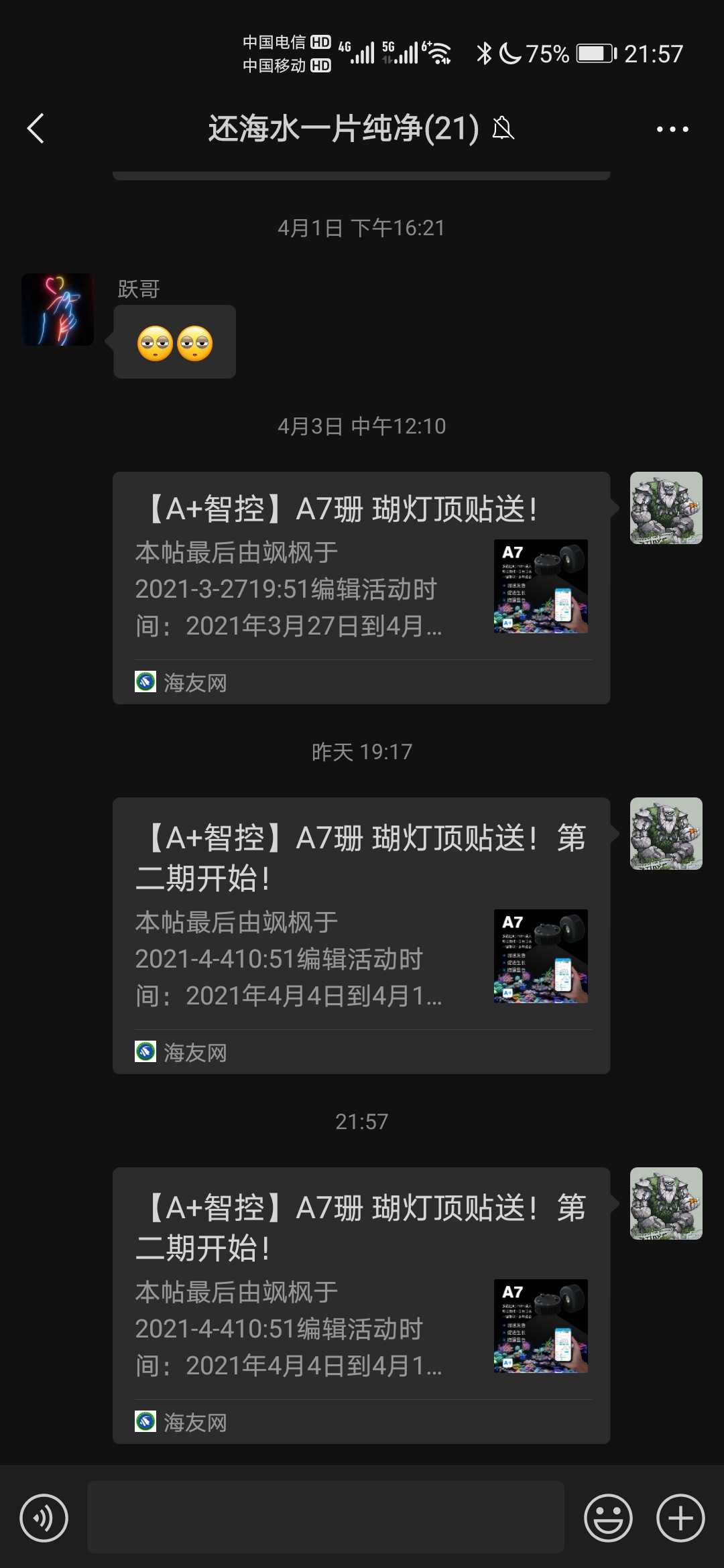Go back to the chat list
The image size is (724, 1568).
coord(36,128)
